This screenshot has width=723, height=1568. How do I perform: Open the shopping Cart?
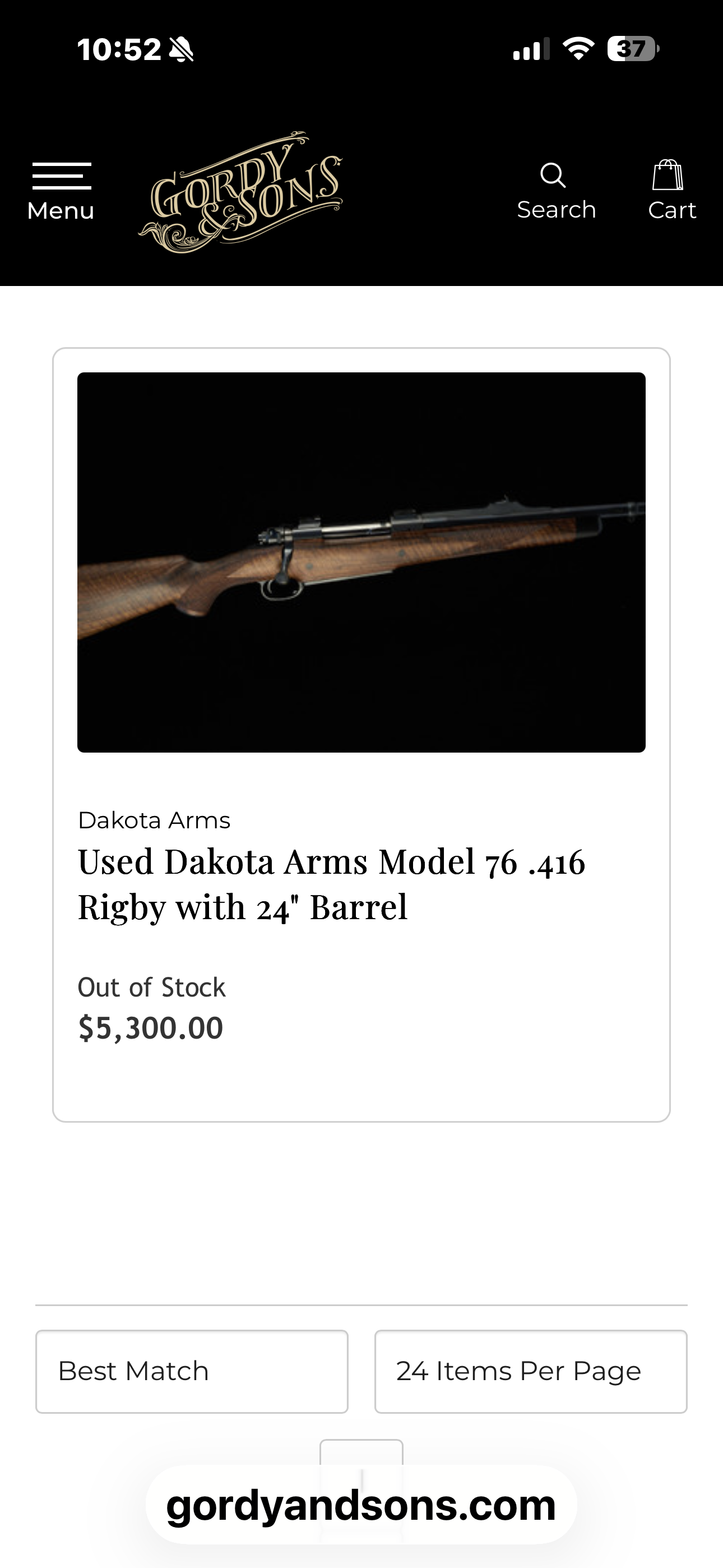point(671,191)
